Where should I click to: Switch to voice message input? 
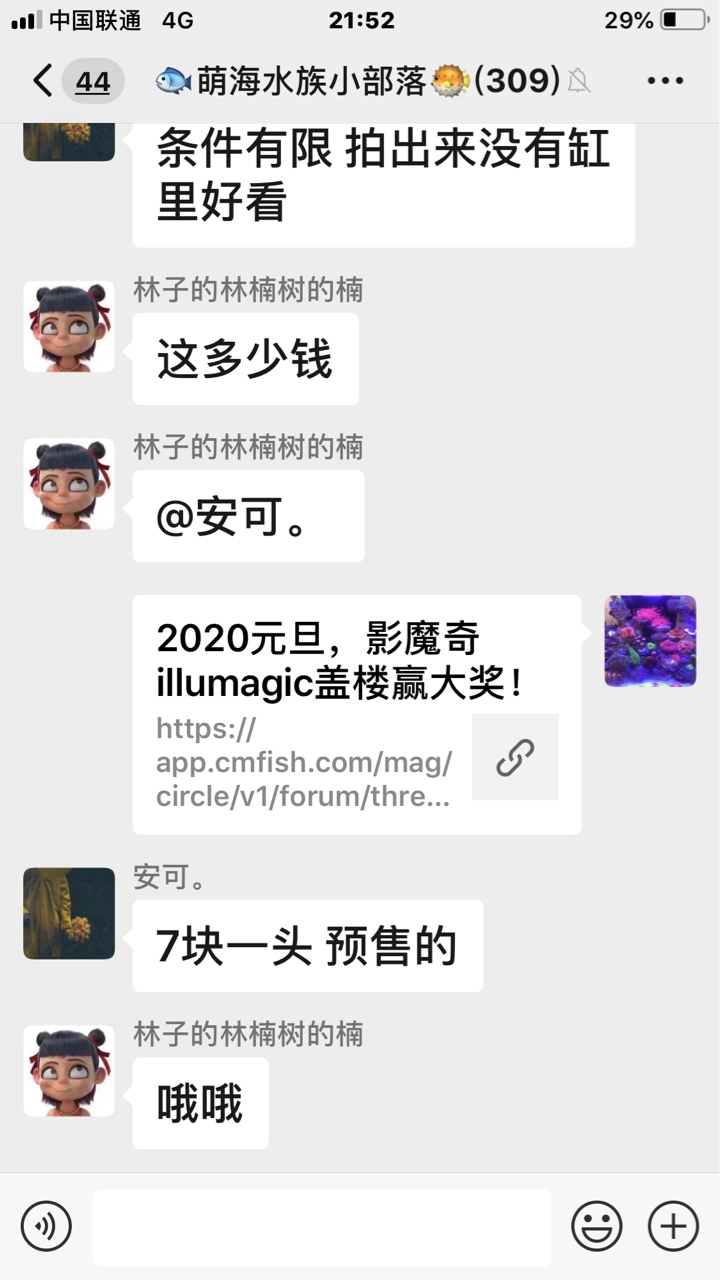[46, 1226]
